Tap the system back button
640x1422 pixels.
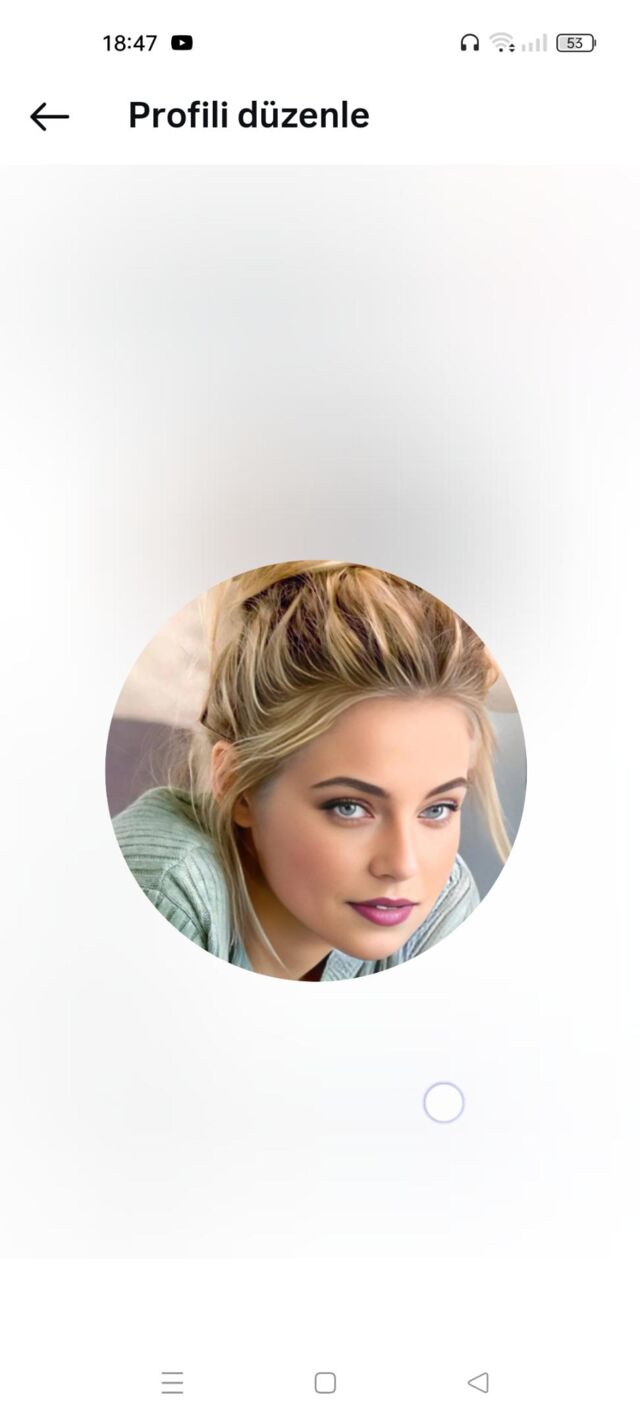click(x=478, y=1383)
